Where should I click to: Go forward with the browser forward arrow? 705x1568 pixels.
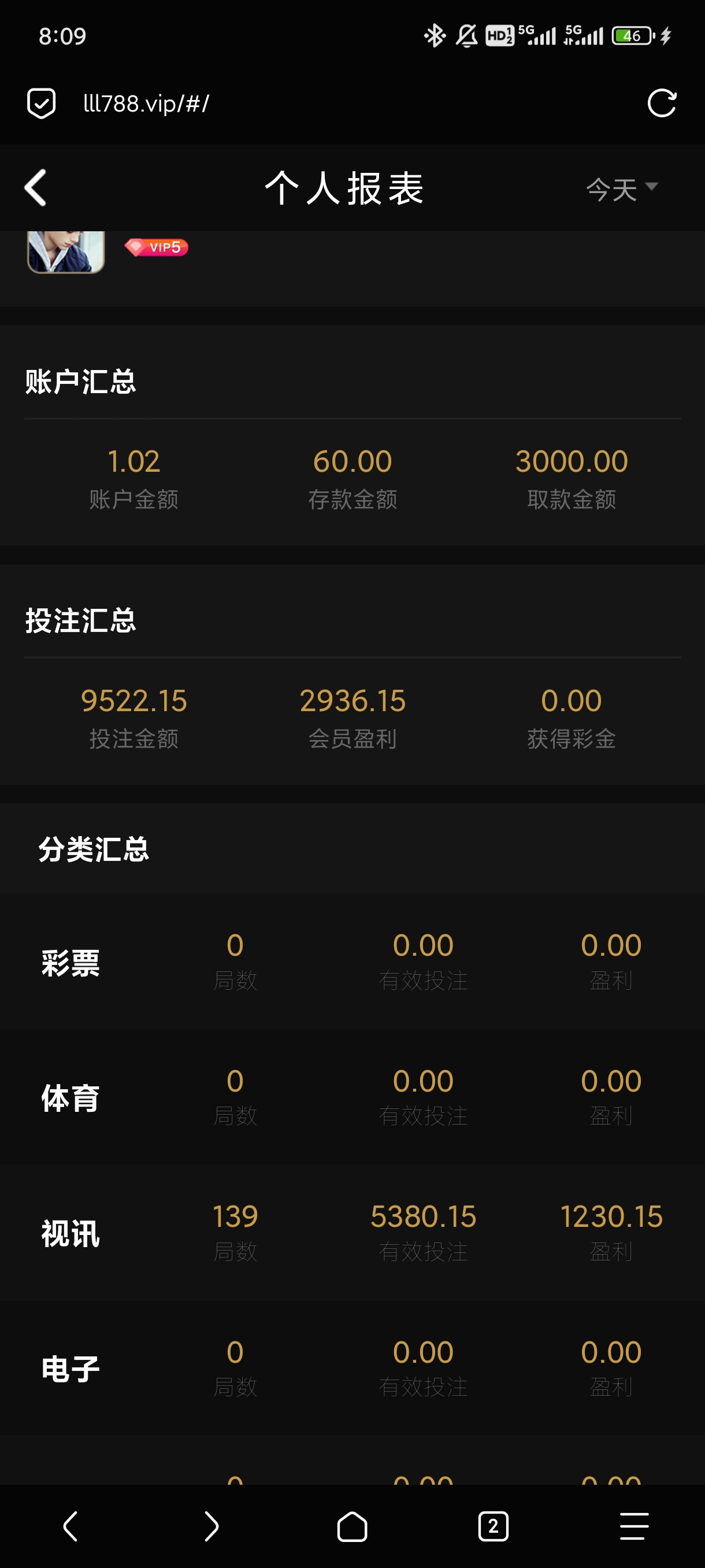point(211,1526)
